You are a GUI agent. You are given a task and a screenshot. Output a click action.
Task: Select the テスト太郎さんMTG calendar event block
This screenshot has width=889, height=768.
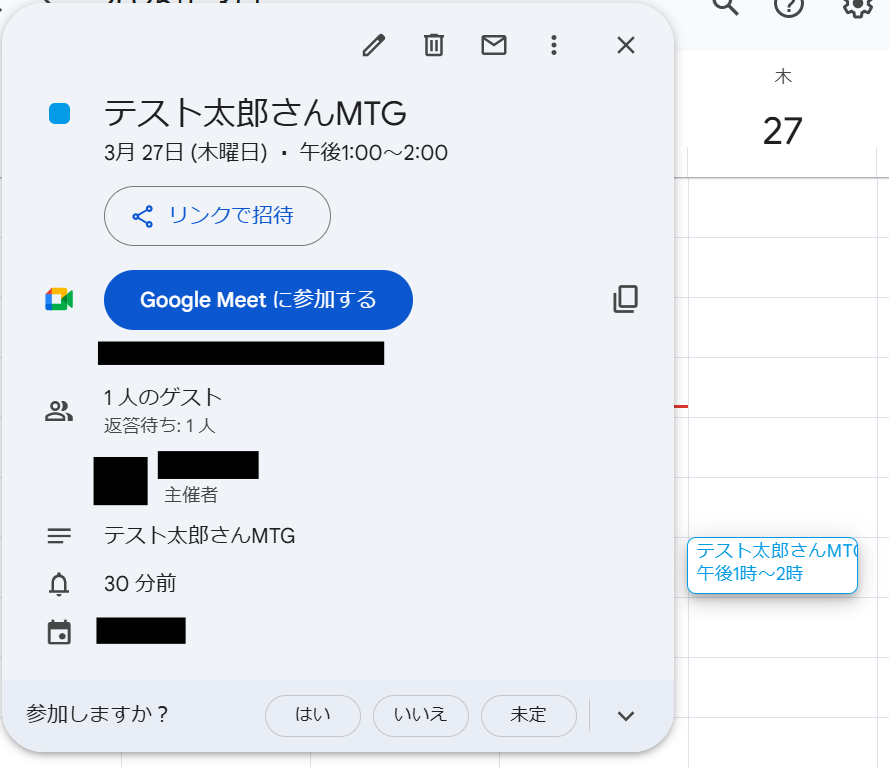click(x=772, y=565)
